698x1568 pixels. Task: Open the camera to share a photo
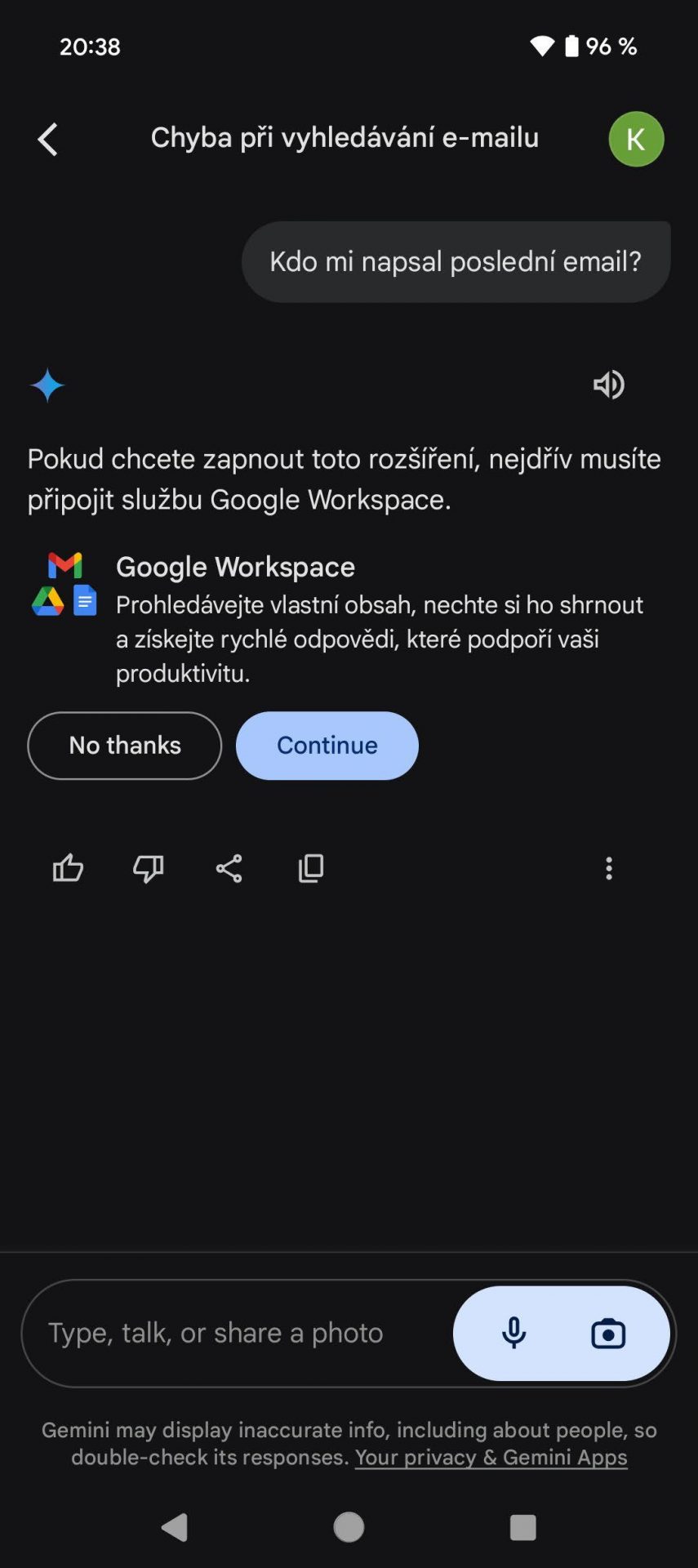pyautogui.click(x=608, y=1333)
